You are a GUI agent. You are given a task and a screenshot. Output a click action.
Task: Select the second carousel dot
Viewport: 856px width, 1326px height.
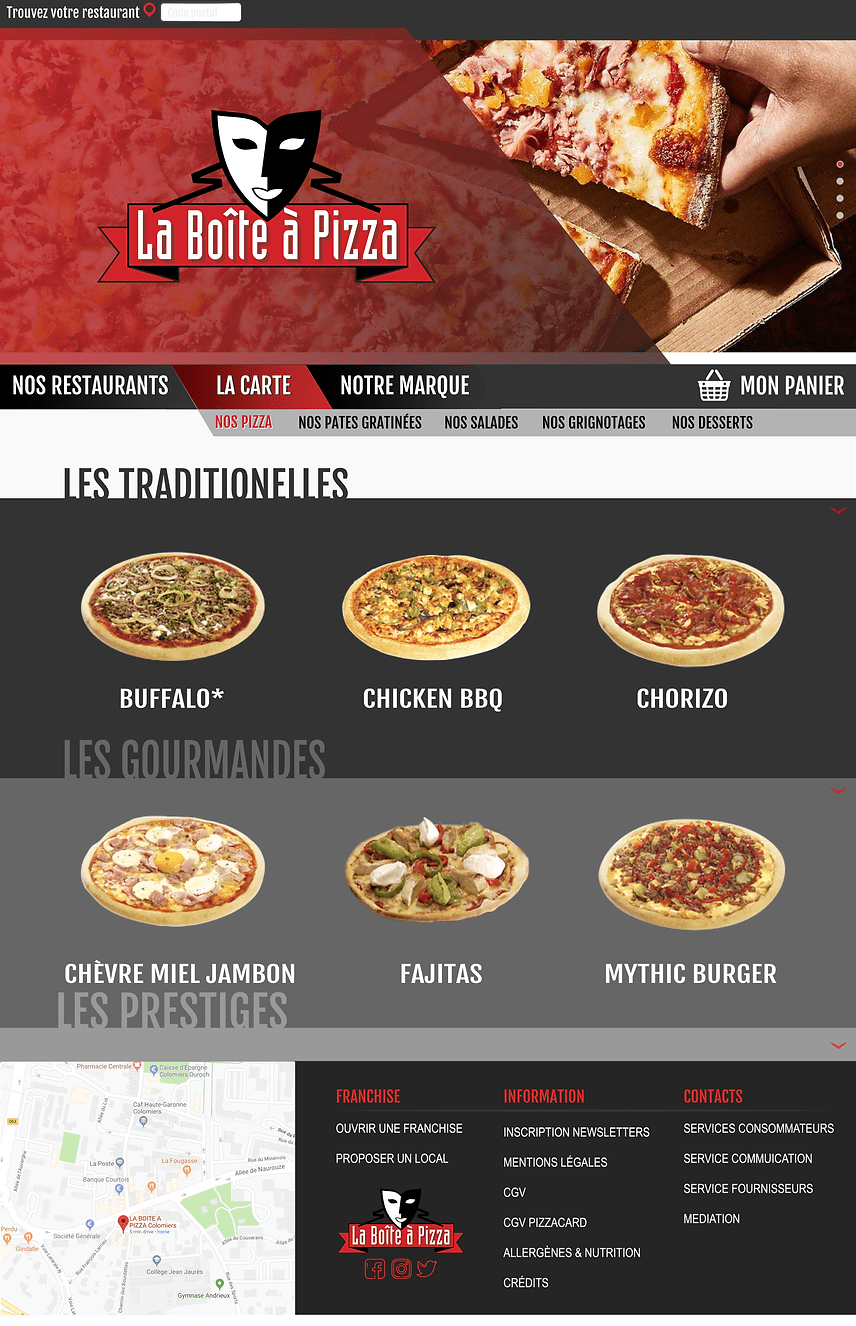[839, 183]
